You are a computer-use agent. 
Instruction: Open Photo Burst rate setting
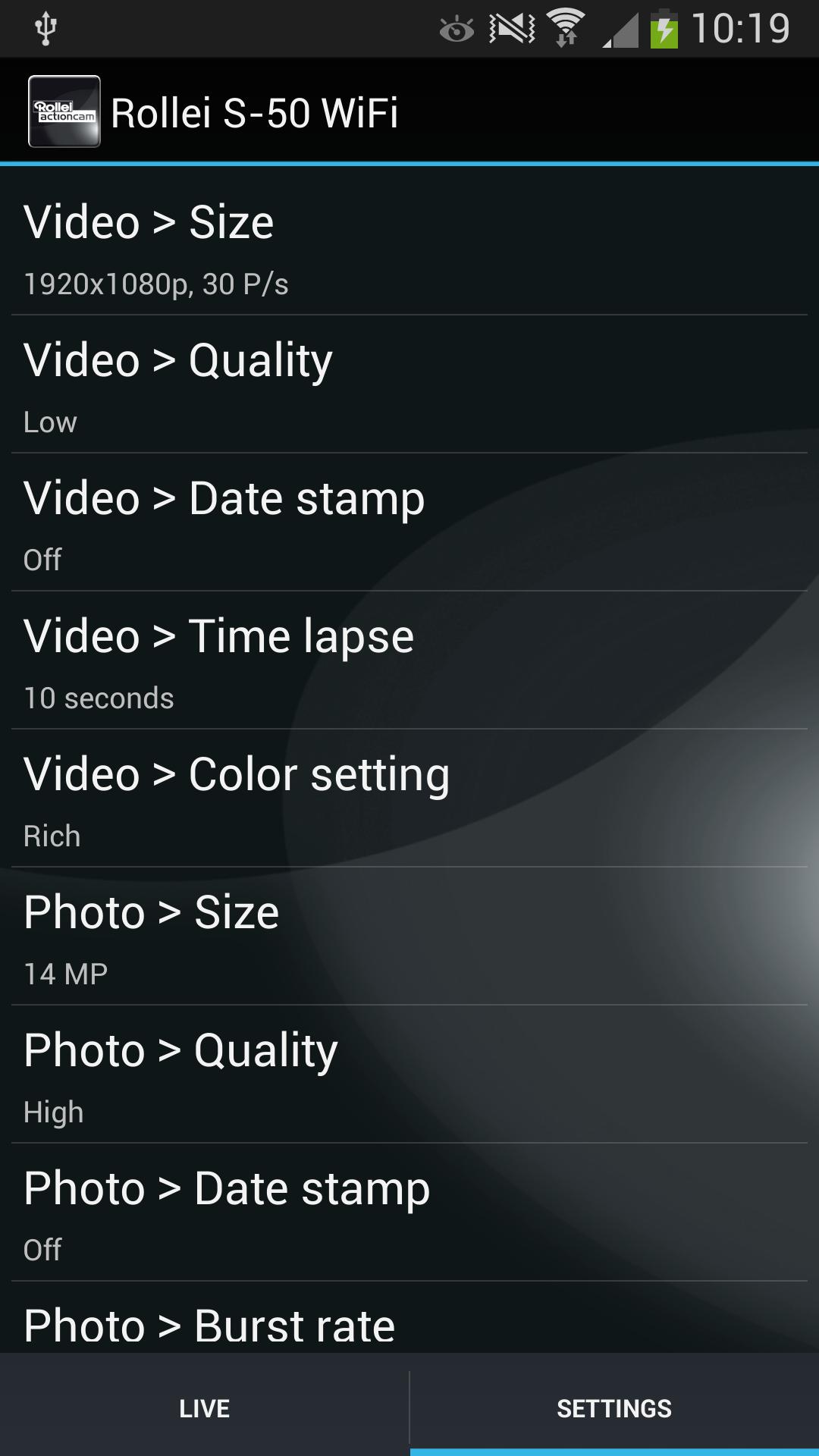coord(409,1323)
